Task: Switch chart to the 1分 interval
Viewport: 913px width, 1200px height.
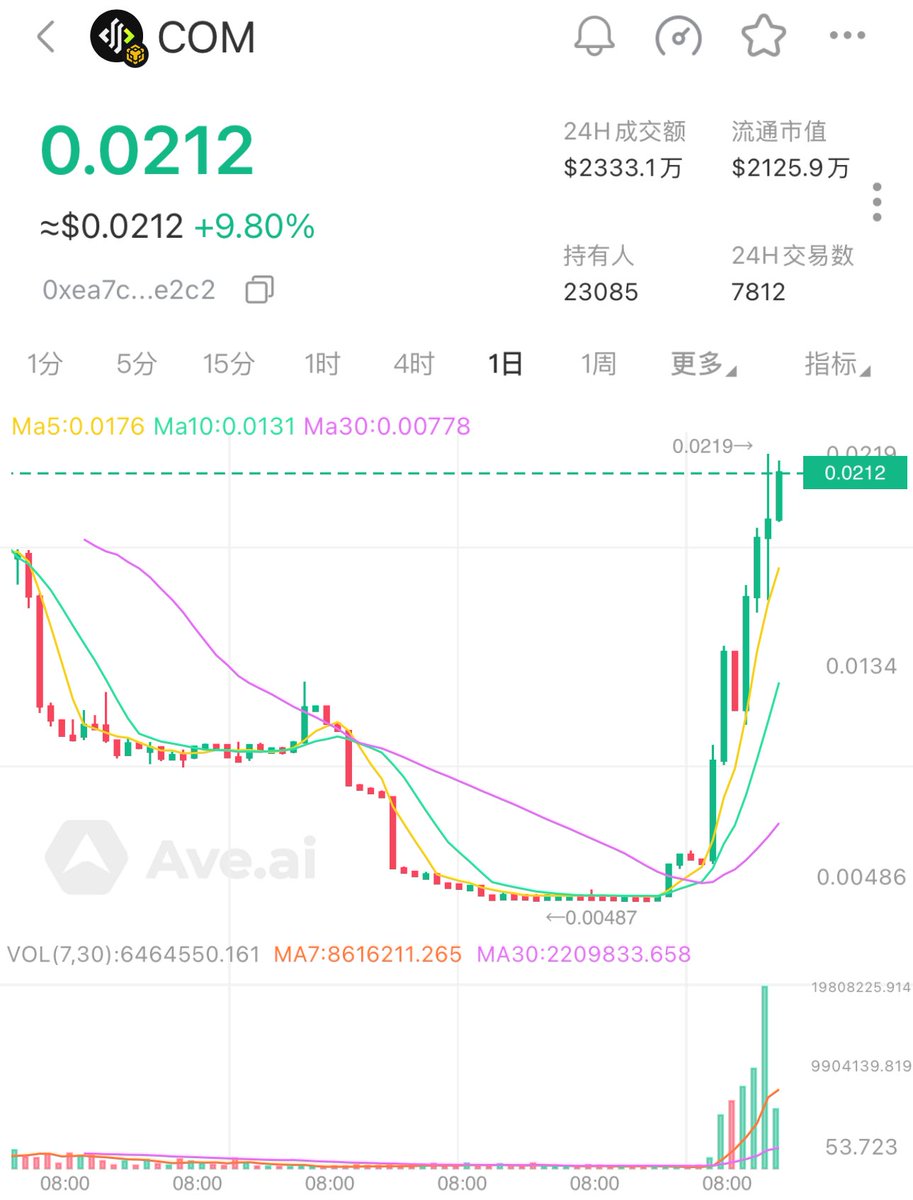Action: pos(44,364)
